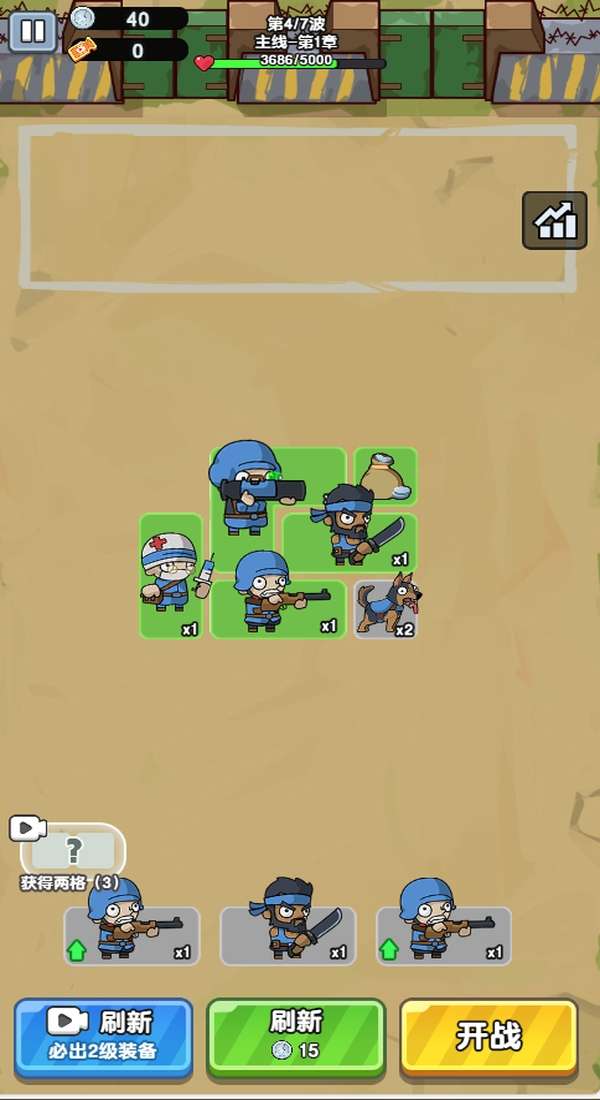Refresh shop for 15 coins
This screenshot has height=1100, width=600.
coord(295,1035)
